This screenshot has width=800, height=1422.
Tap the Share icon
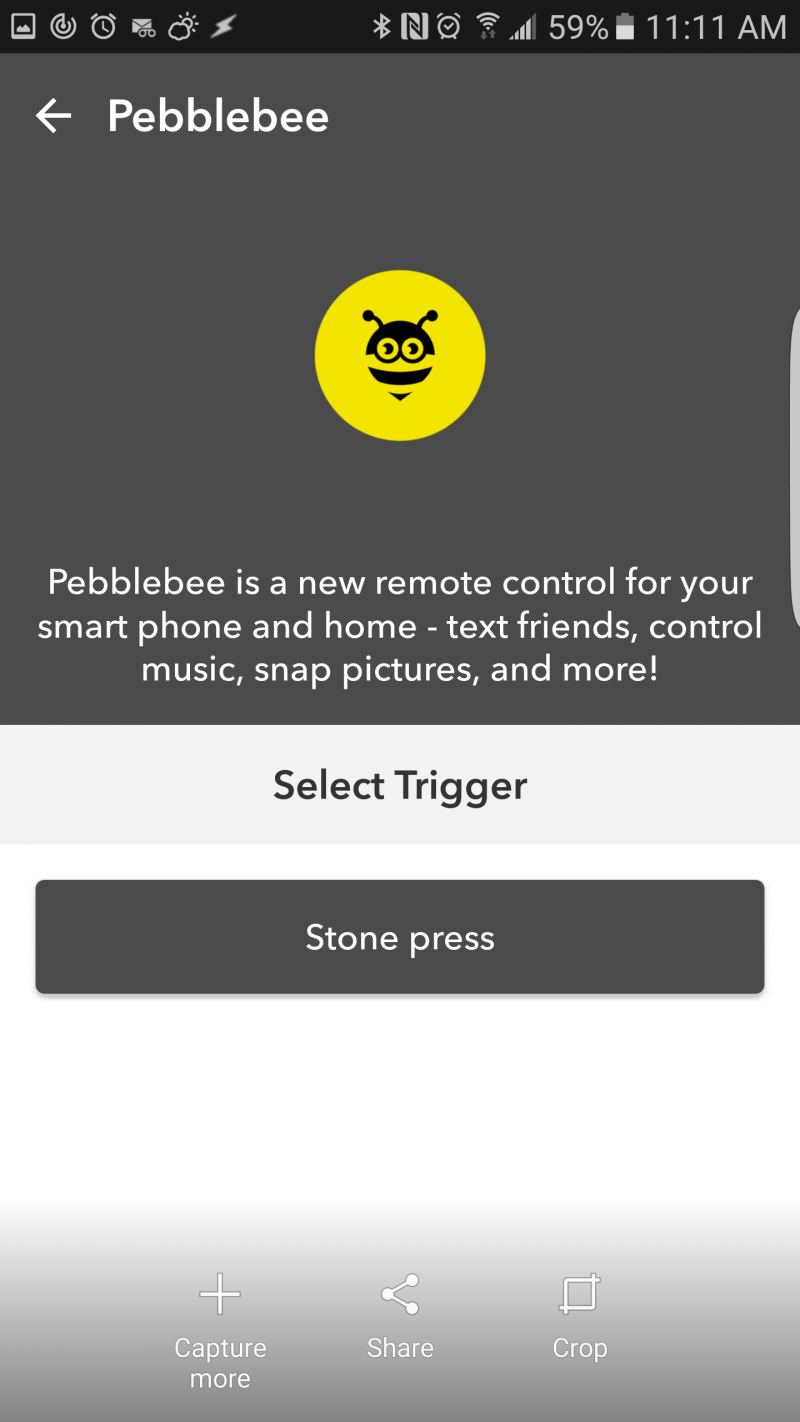400,1292
